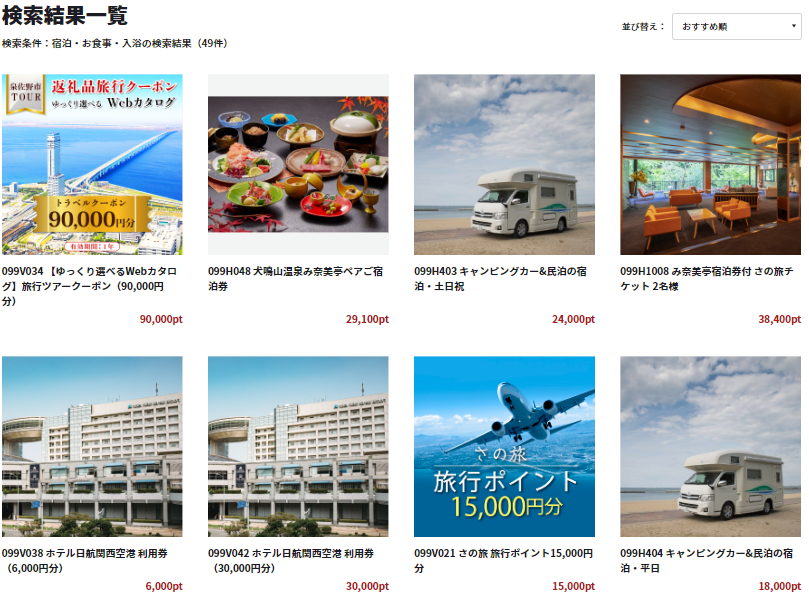Select 099H1008 み奈美亭宿泊券付 さの旅チケット
The width and height of the screenshot is (809, 597).
[710, 165]
